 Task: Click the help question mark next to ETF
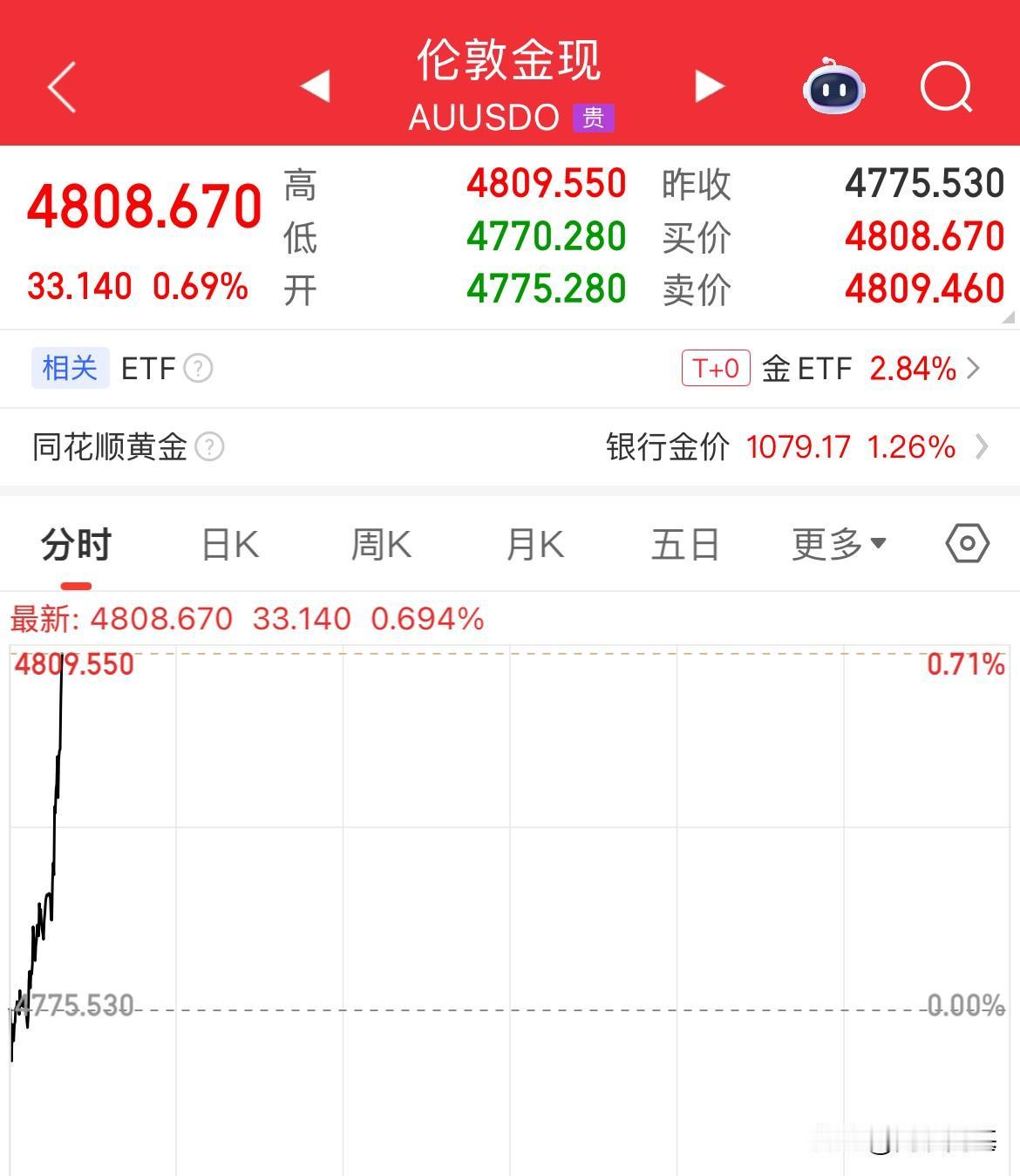click(x=197, y=368)
